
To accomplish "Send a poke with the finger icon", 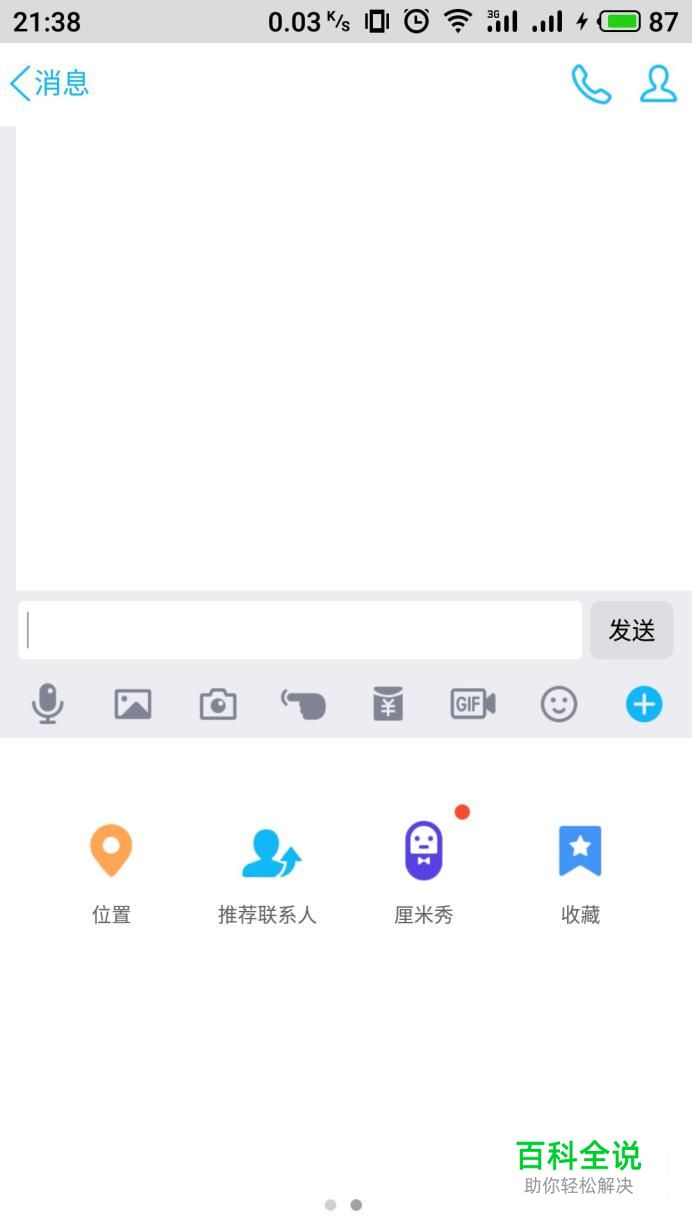I will pyautogui.click(x=303, y=704).
